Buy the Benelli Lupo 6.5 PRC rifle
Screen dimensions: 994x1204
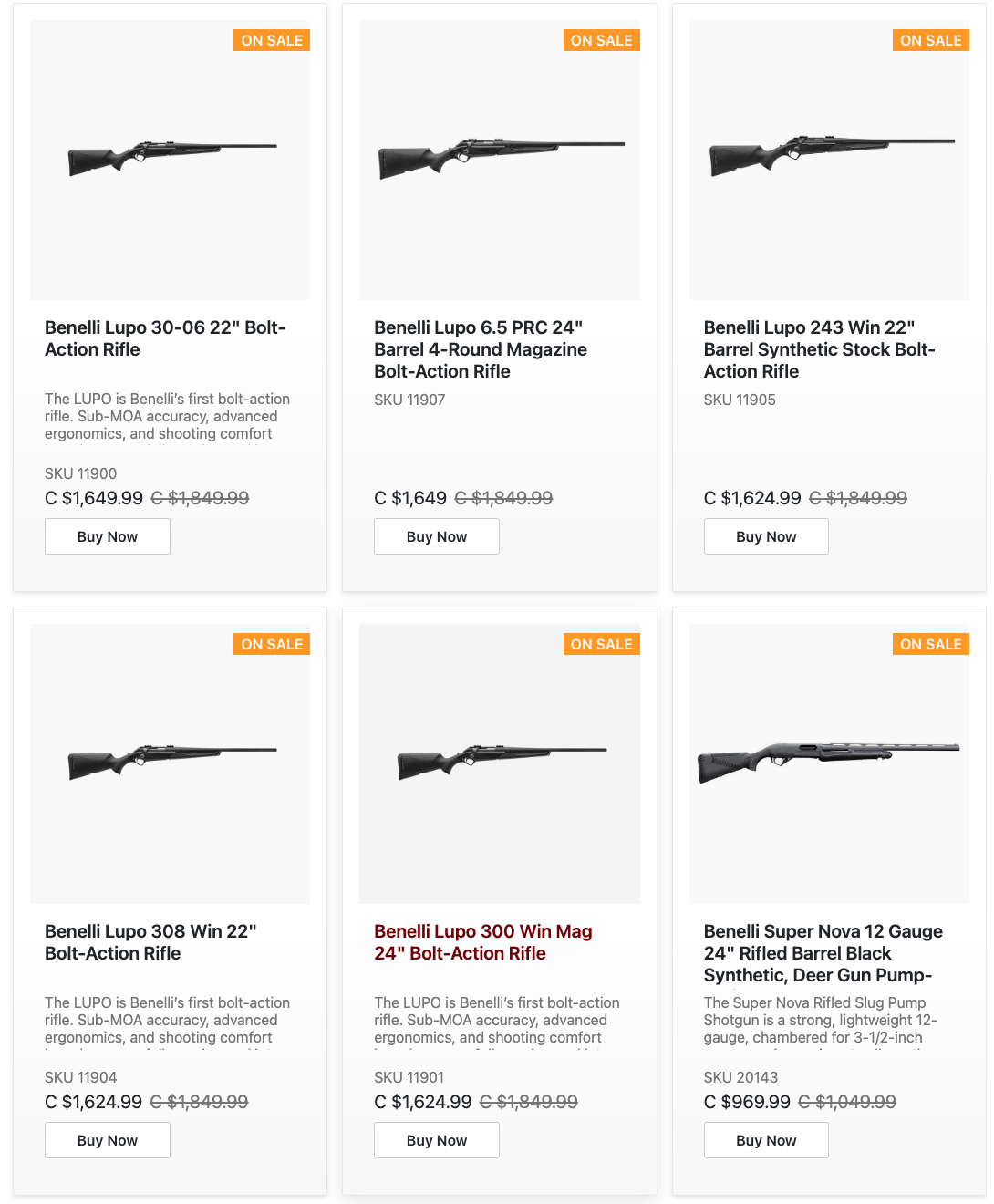(437, 536)
